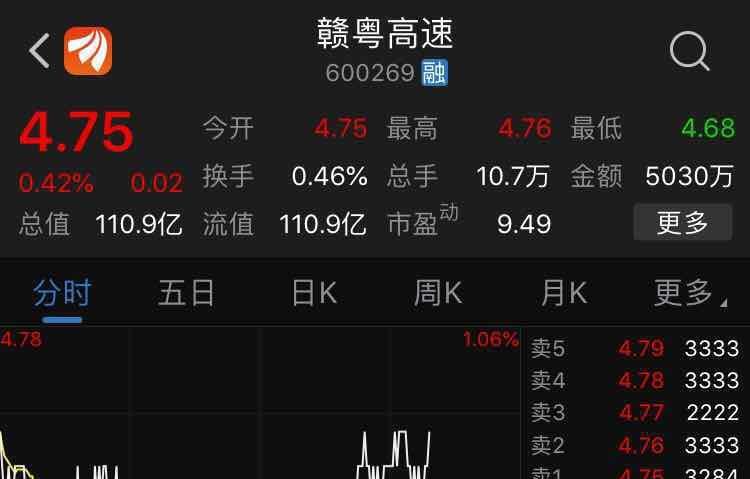750x479 pixels.
Task: Switch to the 五日 chart tab
Action: [186, 293]
